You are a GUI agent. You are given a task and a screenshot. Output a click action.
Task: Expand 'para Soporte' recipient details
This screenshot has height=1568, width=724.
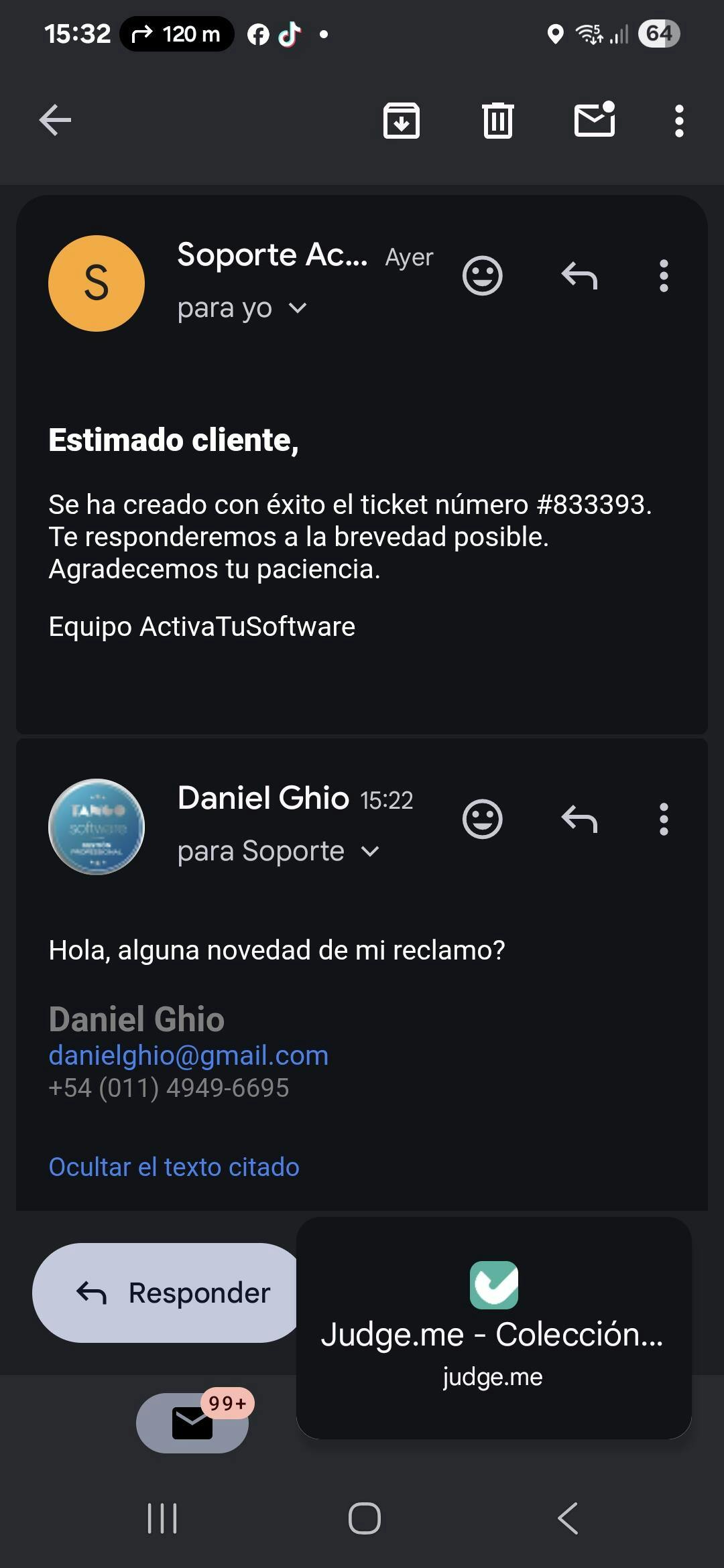[x=369, y=852]
